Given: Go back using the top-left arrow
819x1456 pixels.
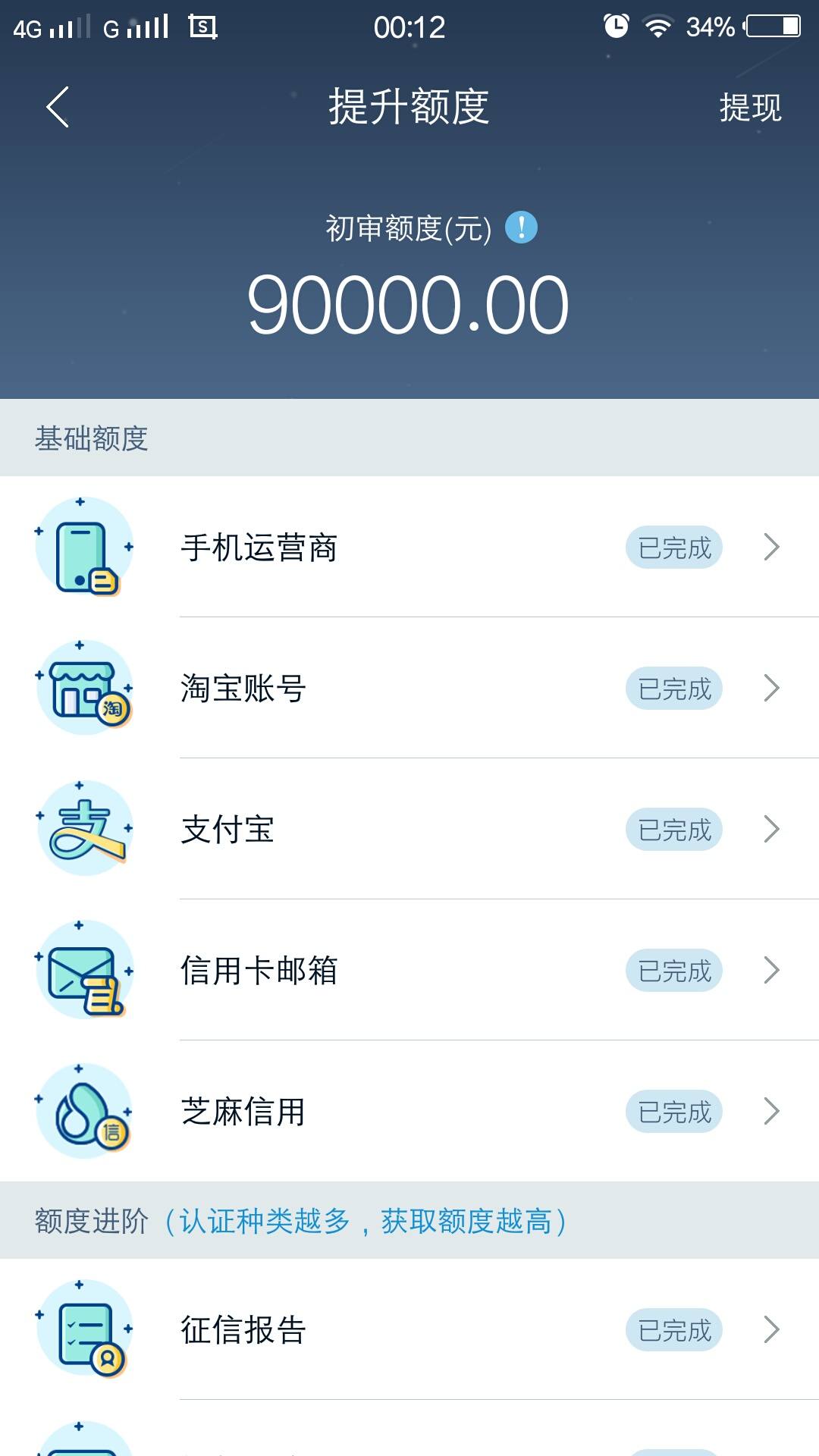Looking at the screenshot, I should [x=58, y=107].
